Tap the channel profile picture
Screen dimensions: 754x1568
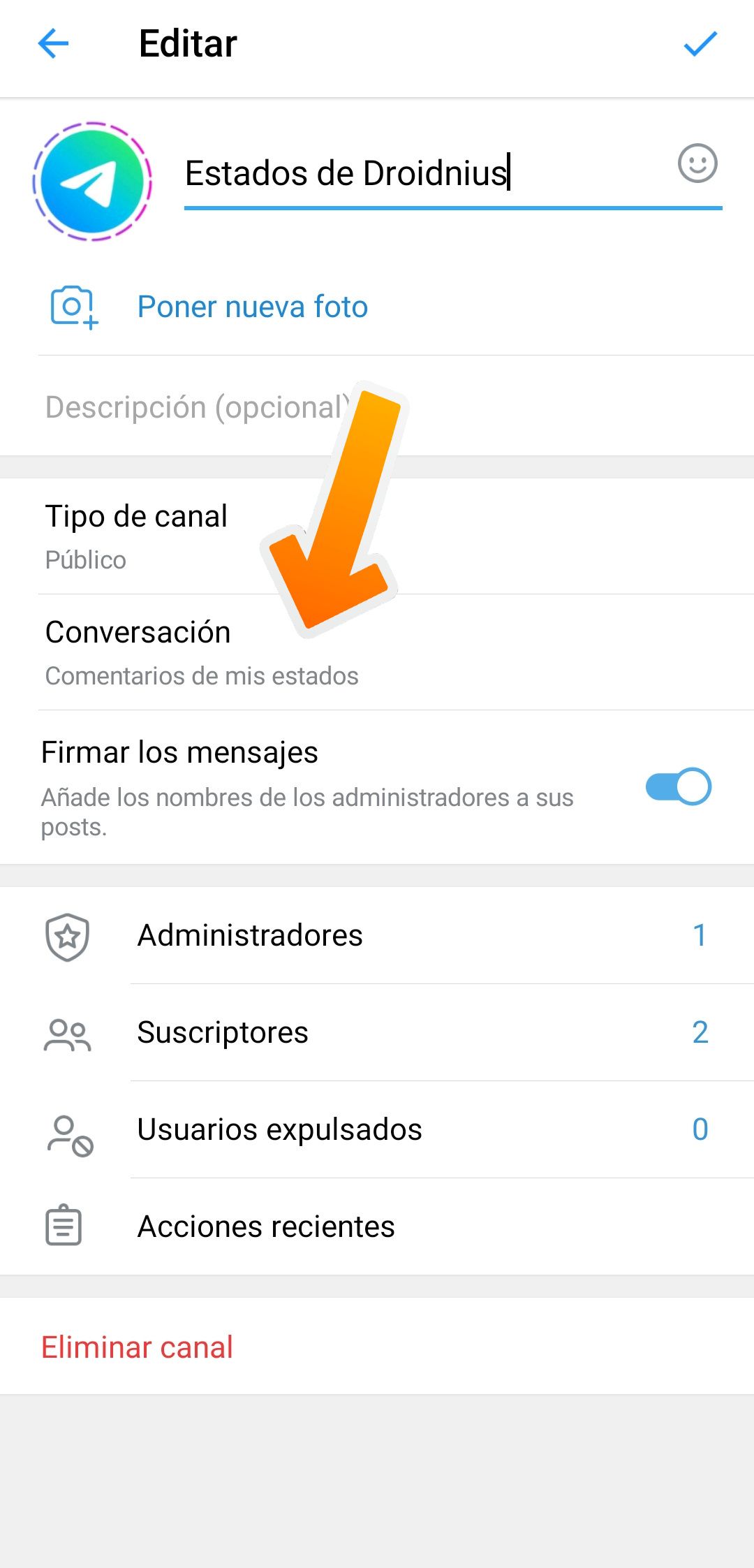(x=92, y=182)
